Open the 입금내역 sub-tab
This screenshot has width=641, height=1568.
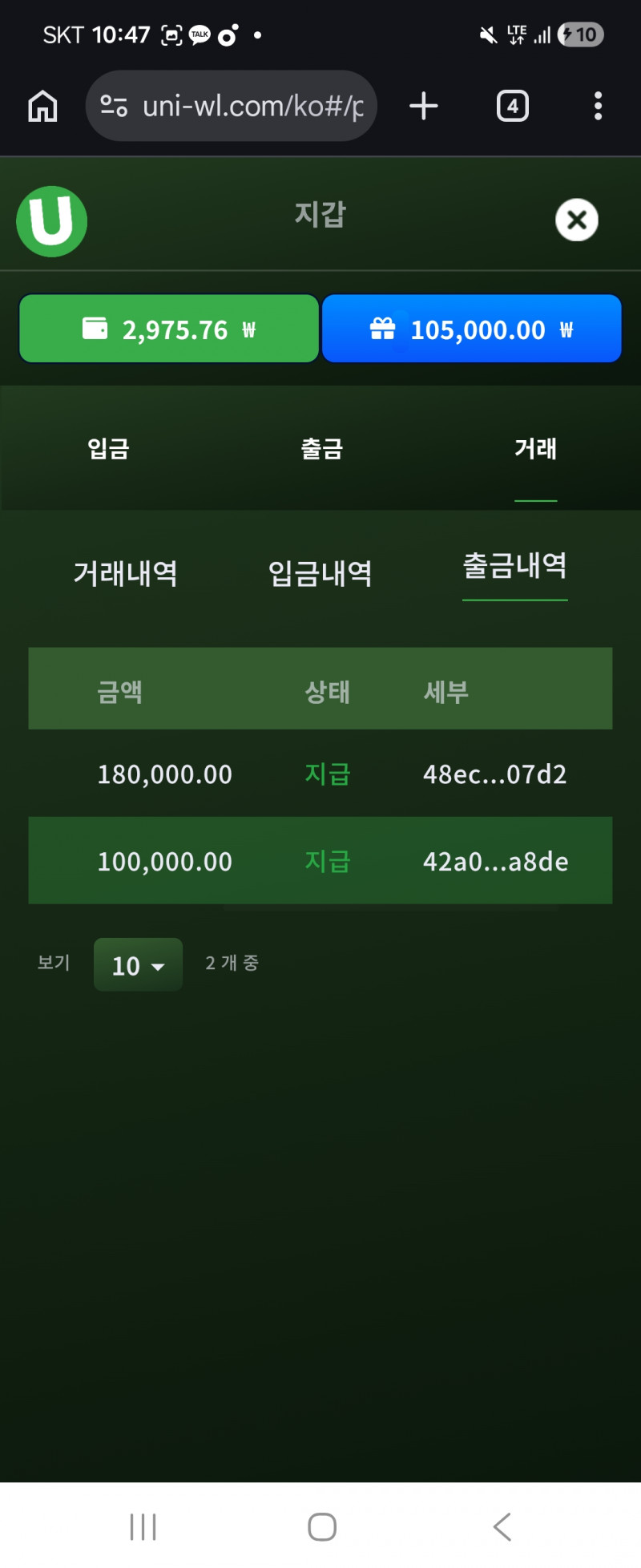coord(320,573)
